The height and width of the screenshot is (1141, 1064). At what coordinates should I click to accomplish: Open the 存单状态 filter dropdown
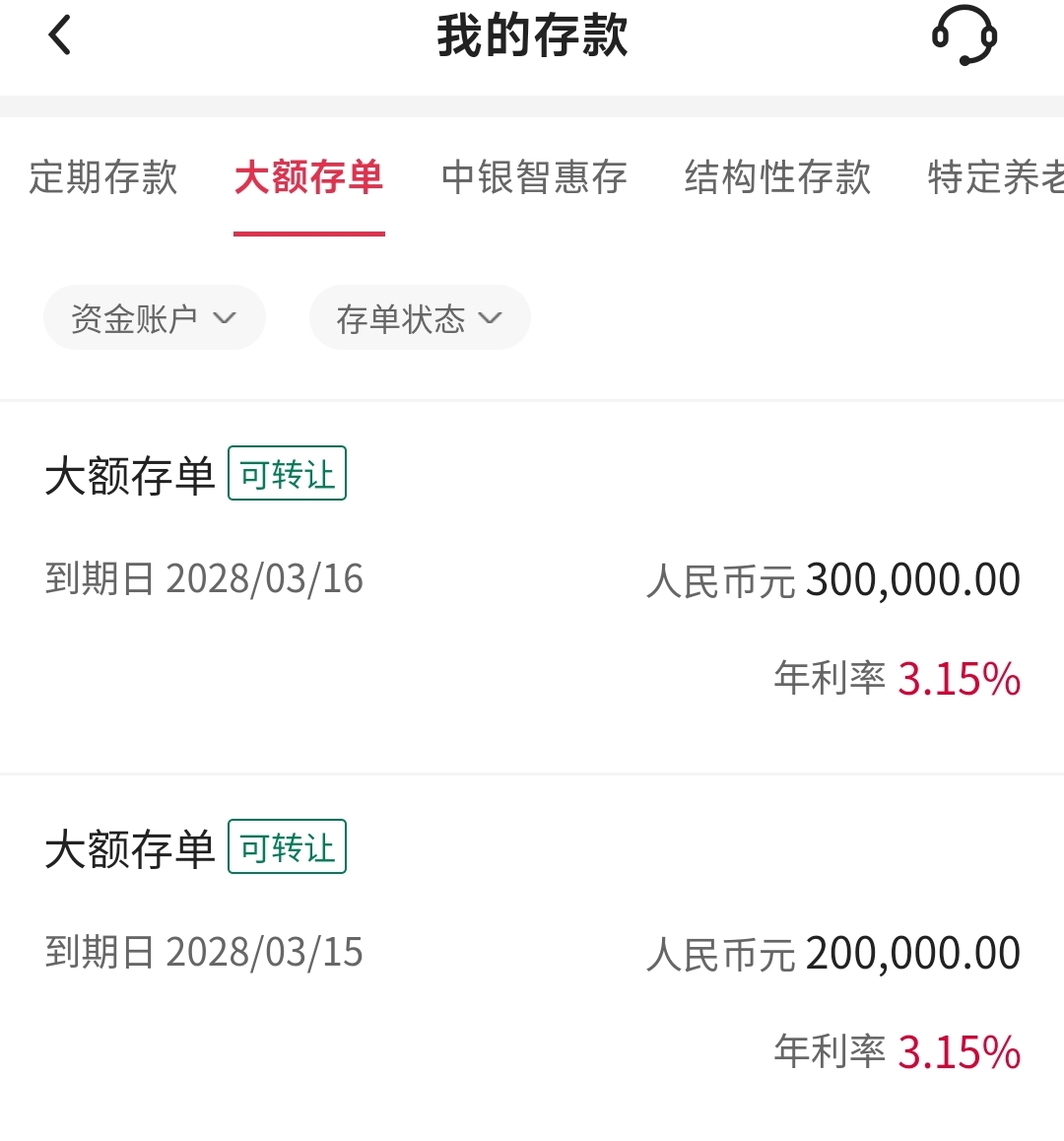pyautogui.click(x=419, y=317)
